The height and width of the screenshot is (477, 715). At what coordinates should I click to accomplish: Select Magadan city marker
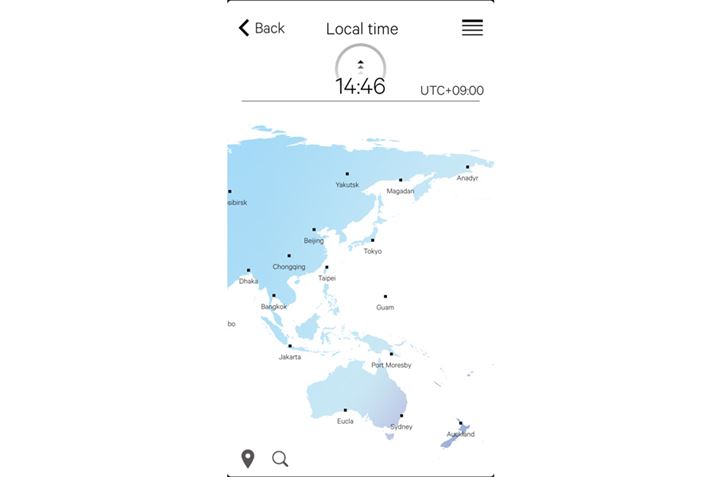click(x=400, y=181)
